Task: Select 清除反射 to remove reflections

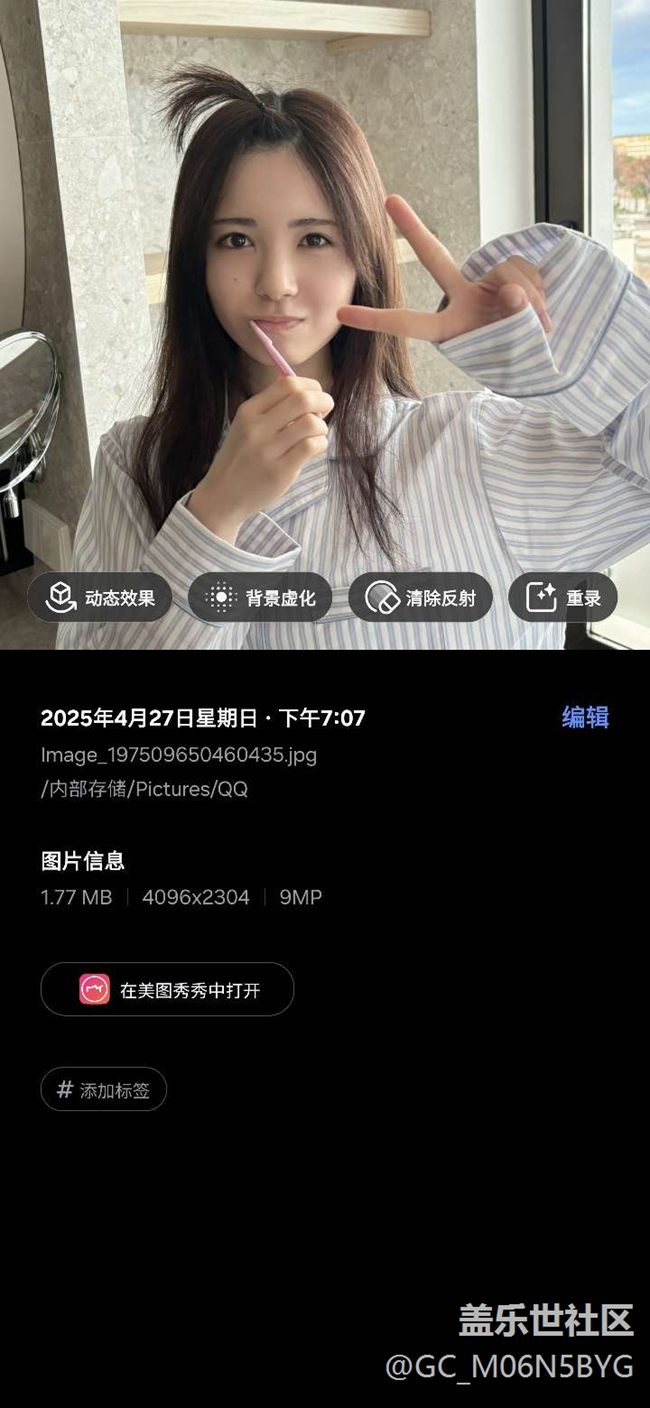Action: click(420, 598)
